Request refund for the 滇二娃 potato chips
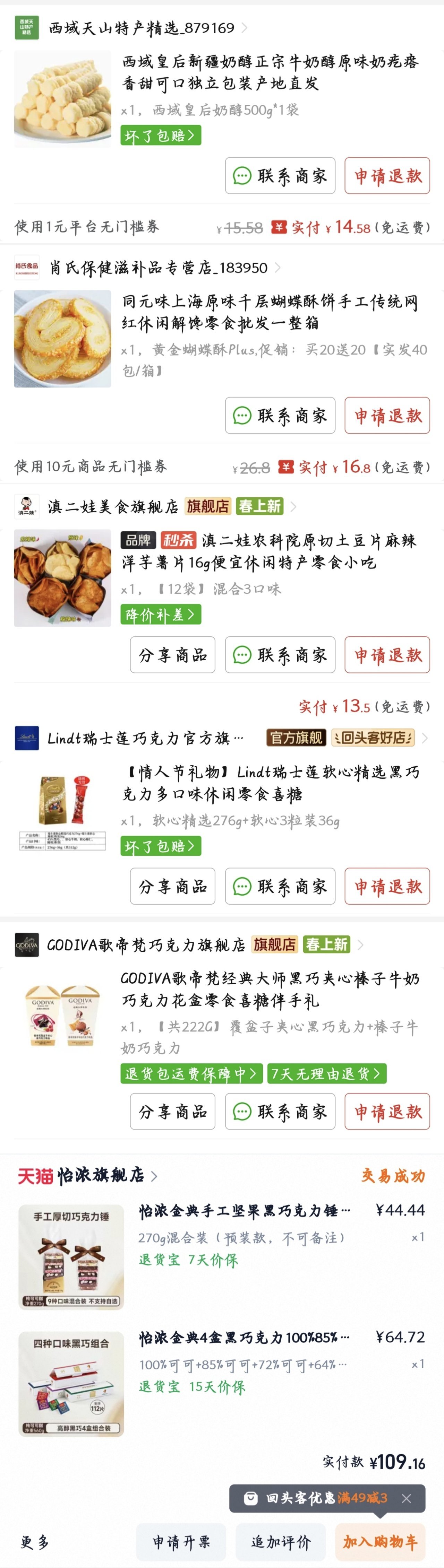This screenshot has height=1568, width=444. [387, 655]
